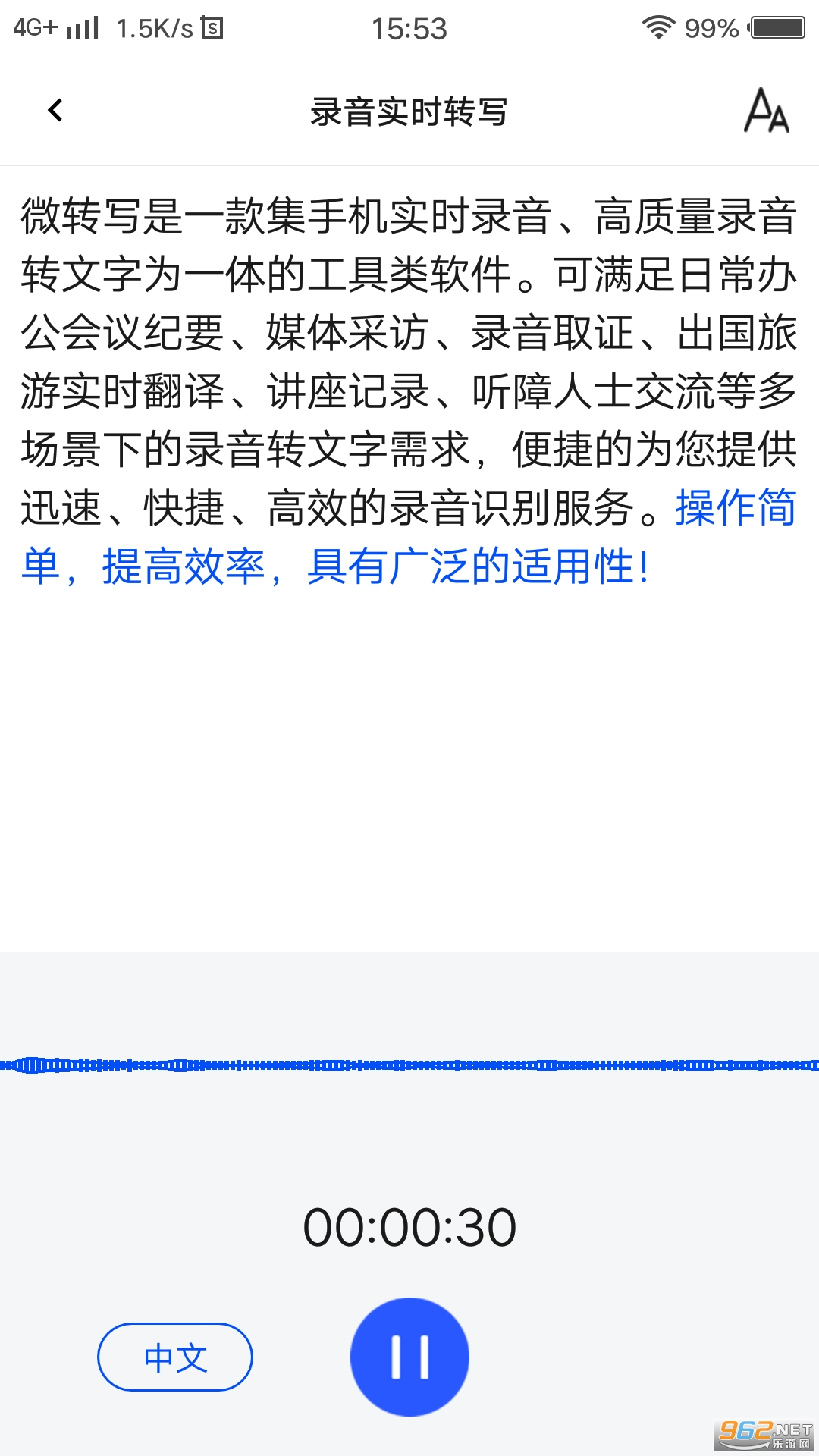Image resolution: width=819 pixels, height=1456 pixels.
Task: Open the font size setting
Action: click(767, 111)
